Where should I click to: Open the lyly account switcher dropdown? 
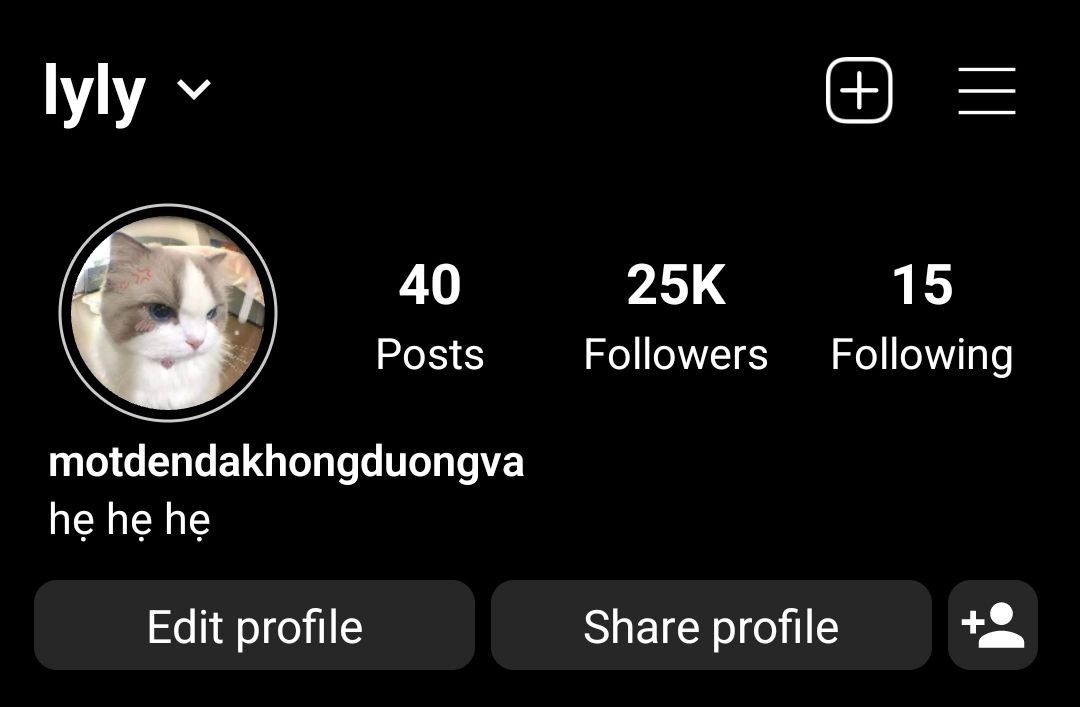(127, 91)
